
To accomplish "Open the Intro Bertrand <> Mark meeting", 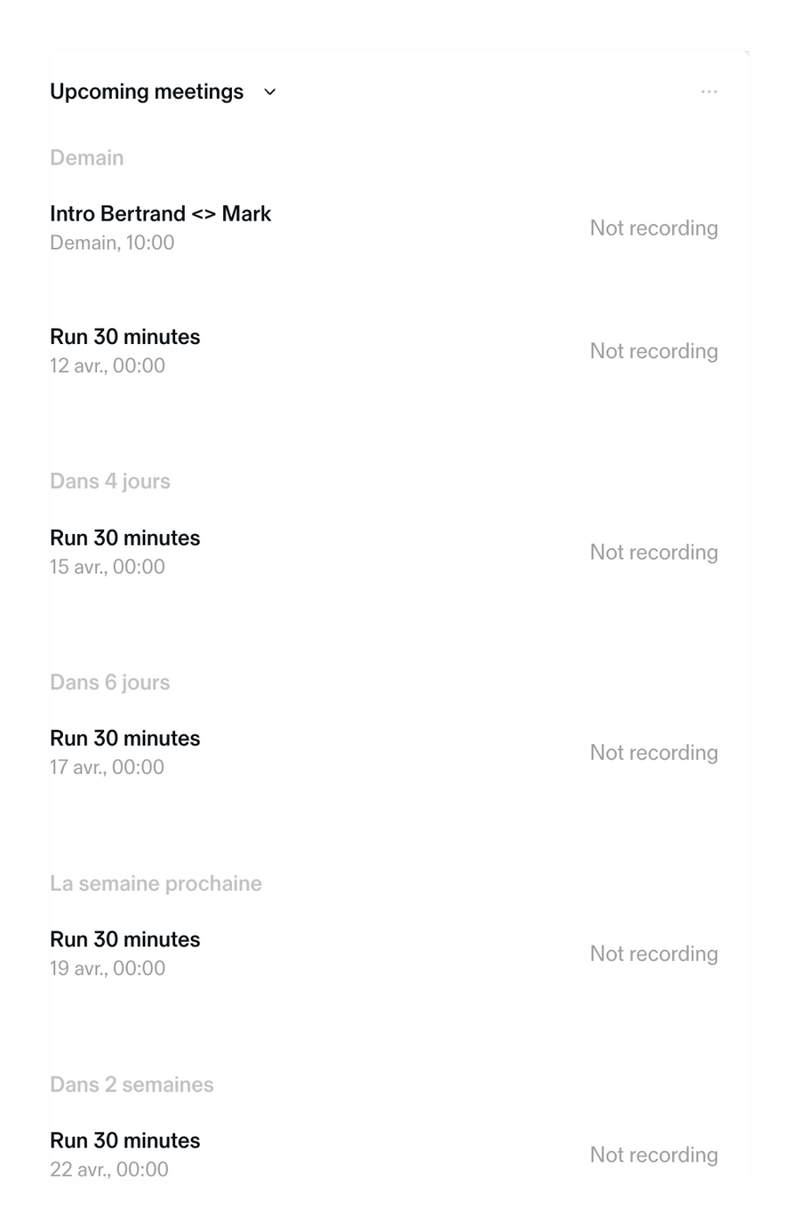I will click(x=161, y=213).
